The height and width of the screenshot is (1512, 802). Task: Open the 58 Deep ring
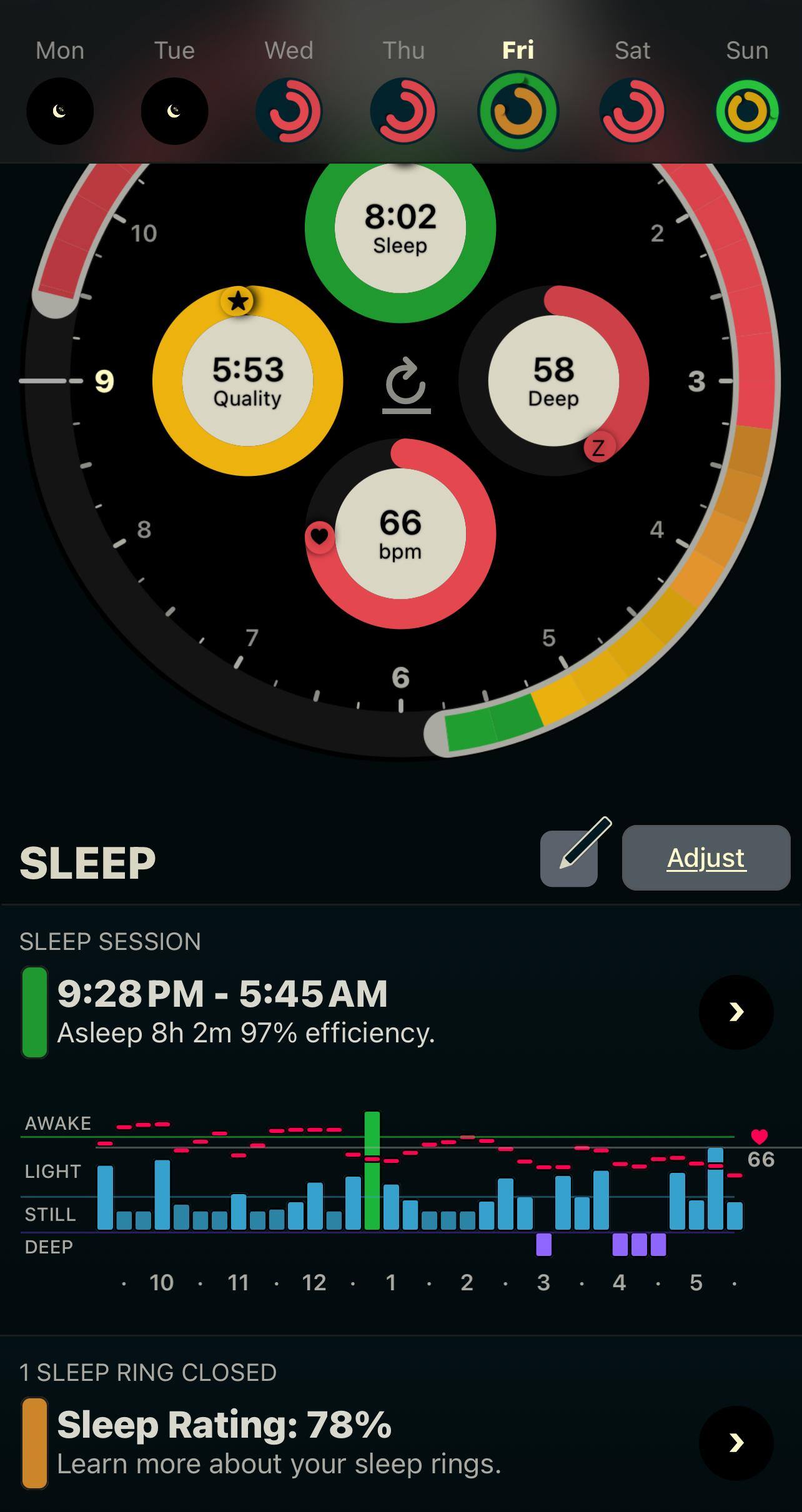(553, 381)
